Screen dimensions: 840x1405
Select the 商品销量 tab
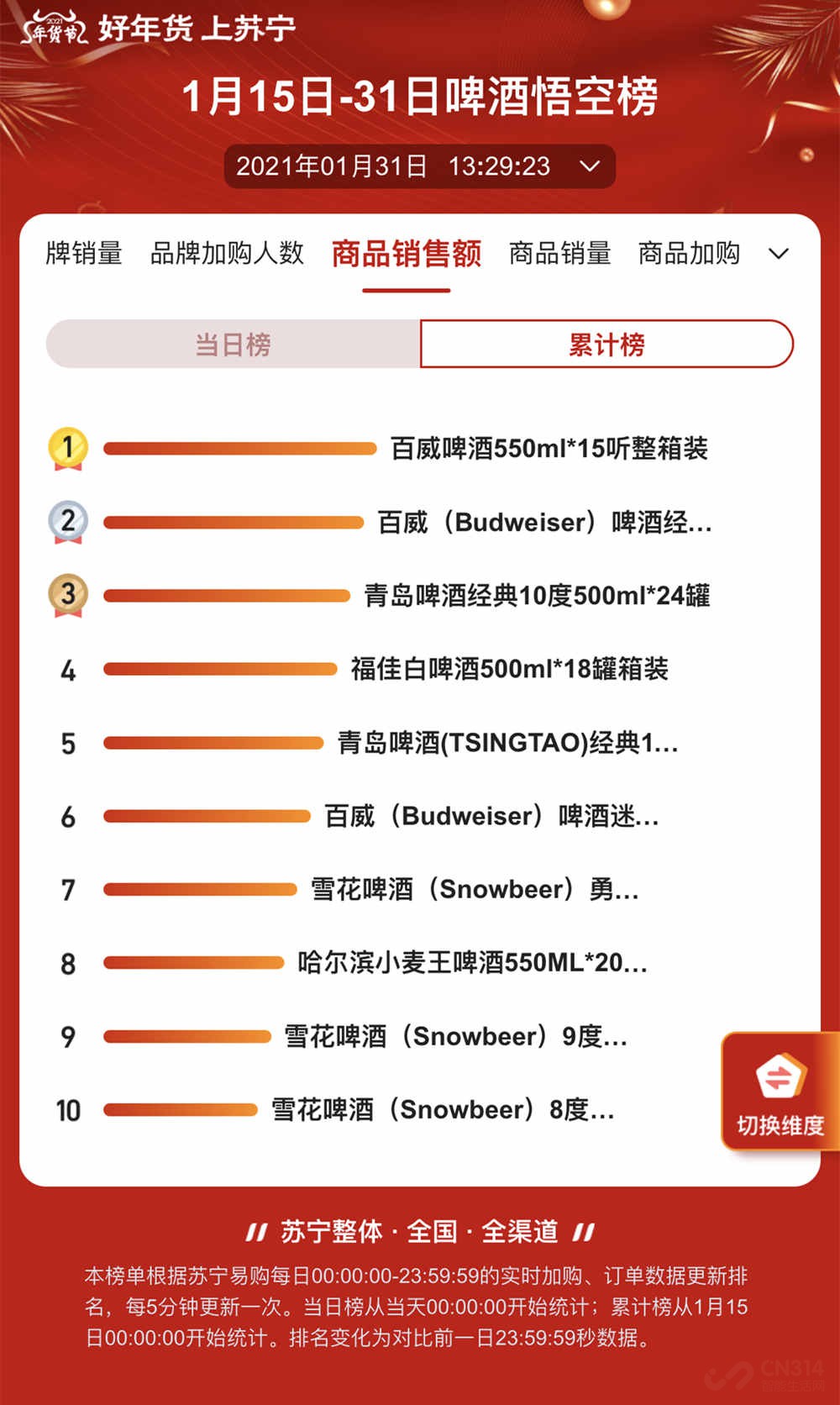point(559,253)
